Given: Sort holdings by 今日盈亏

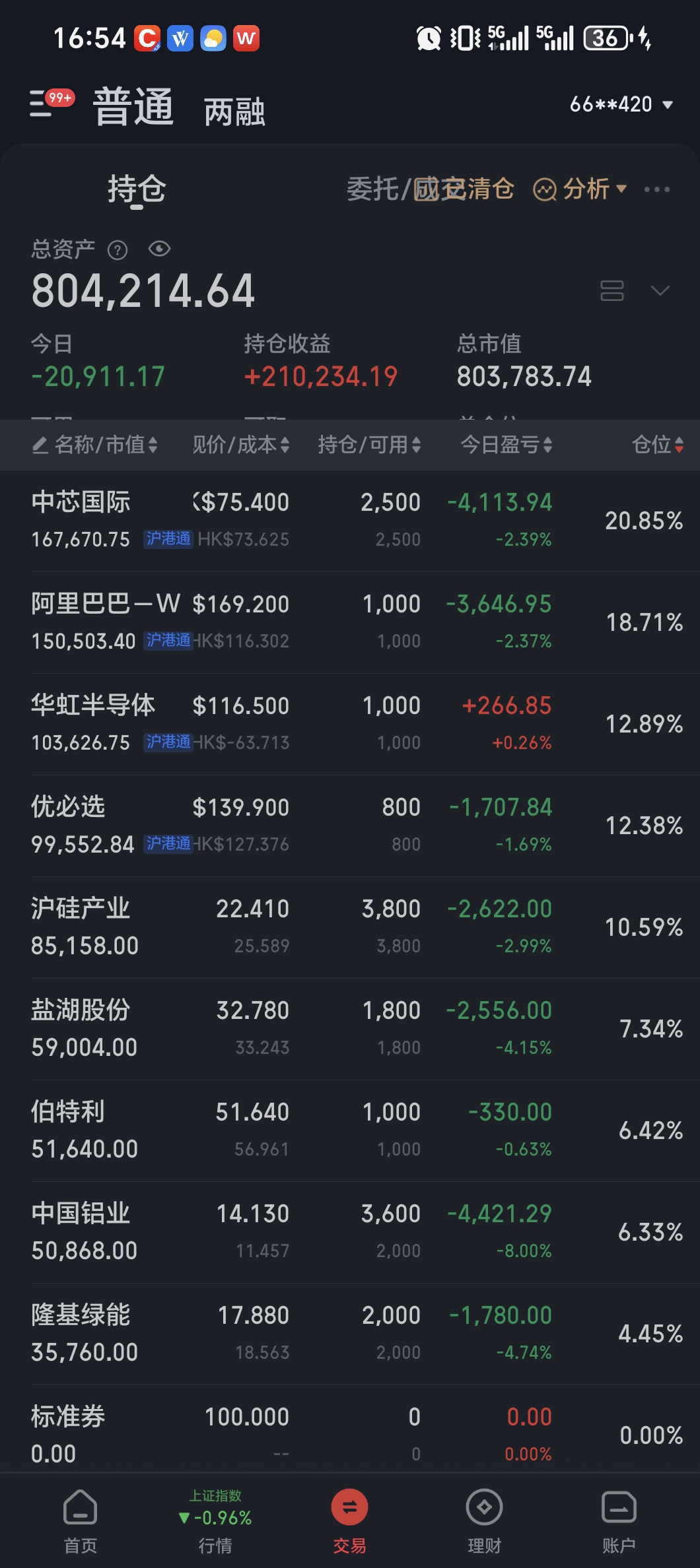Looking at the screenshot, I should click(506, 445).
